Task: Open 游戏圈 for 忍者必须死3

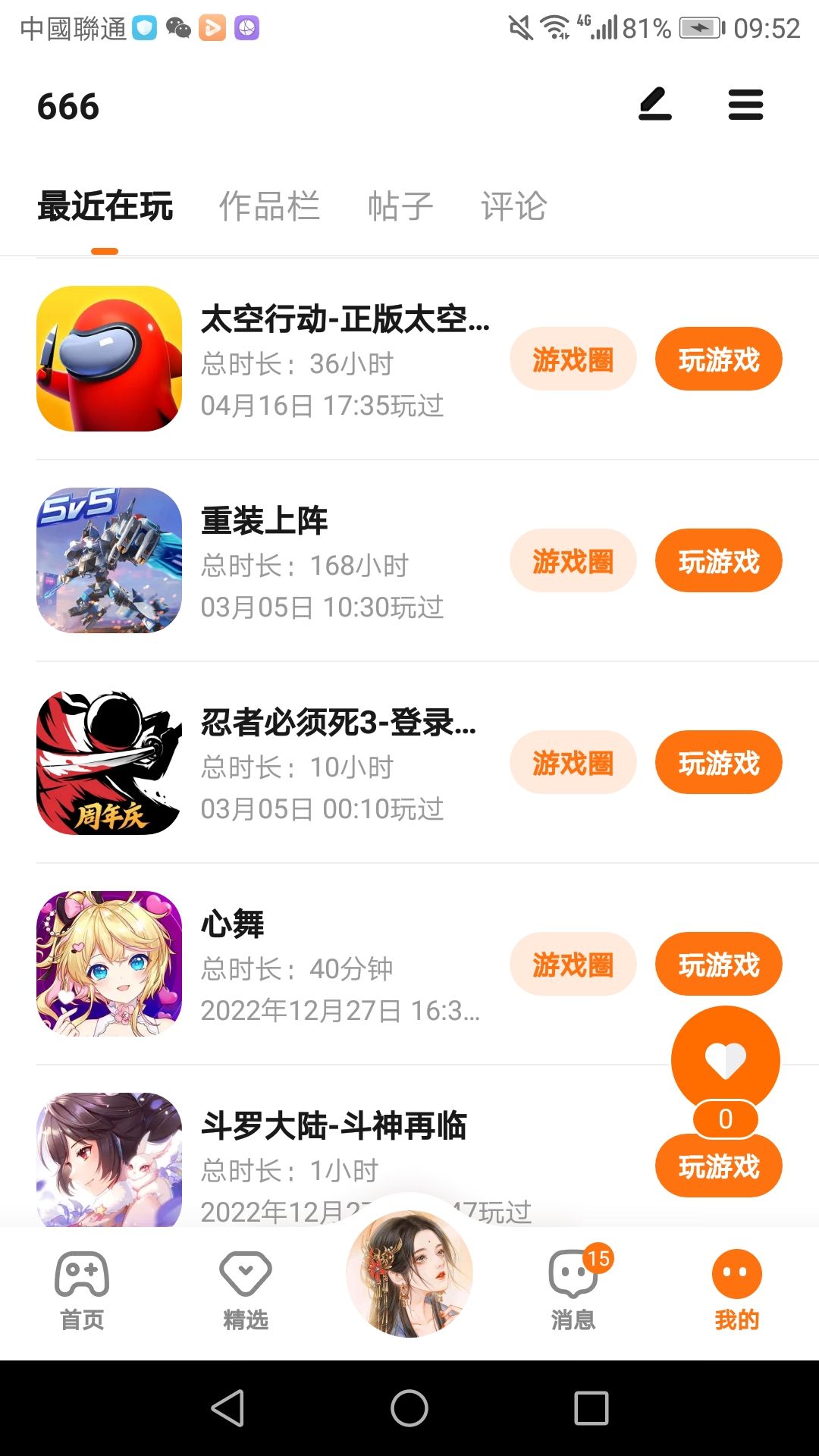Action: pyautogui.click(x=573, y=763)
